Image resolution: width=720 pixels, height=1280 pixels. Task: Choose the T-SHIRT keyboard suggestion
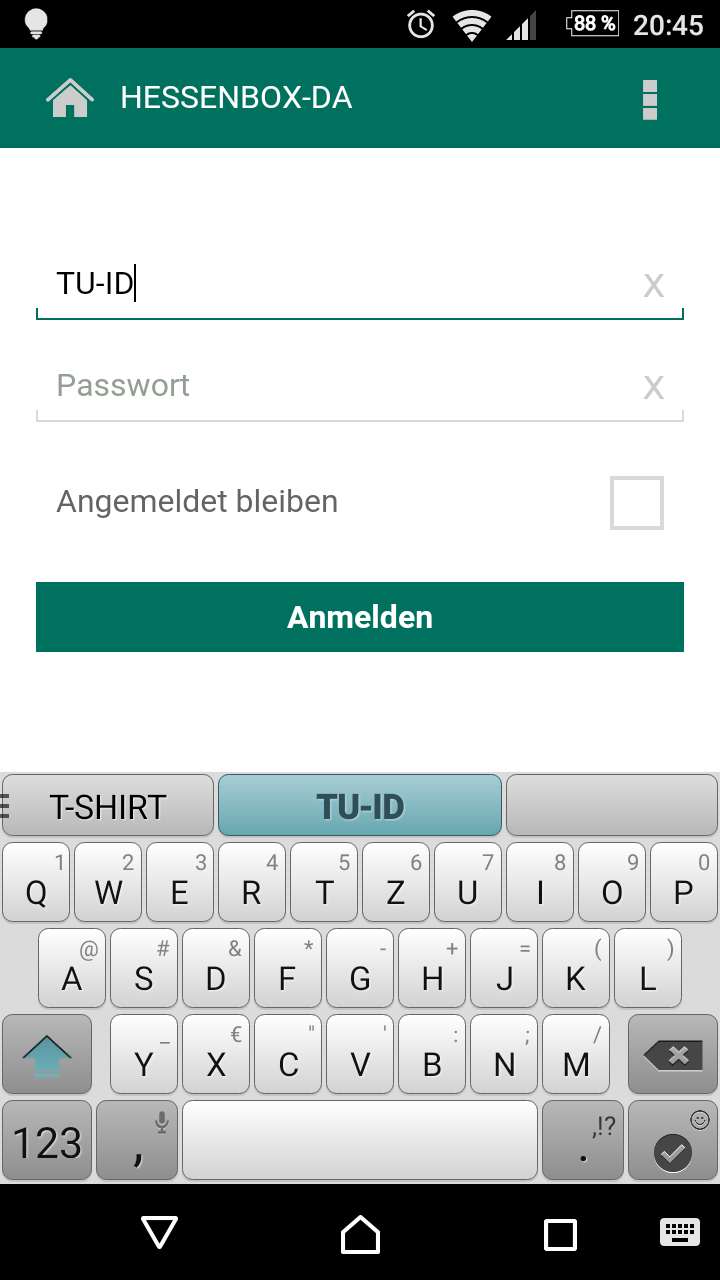108,806
